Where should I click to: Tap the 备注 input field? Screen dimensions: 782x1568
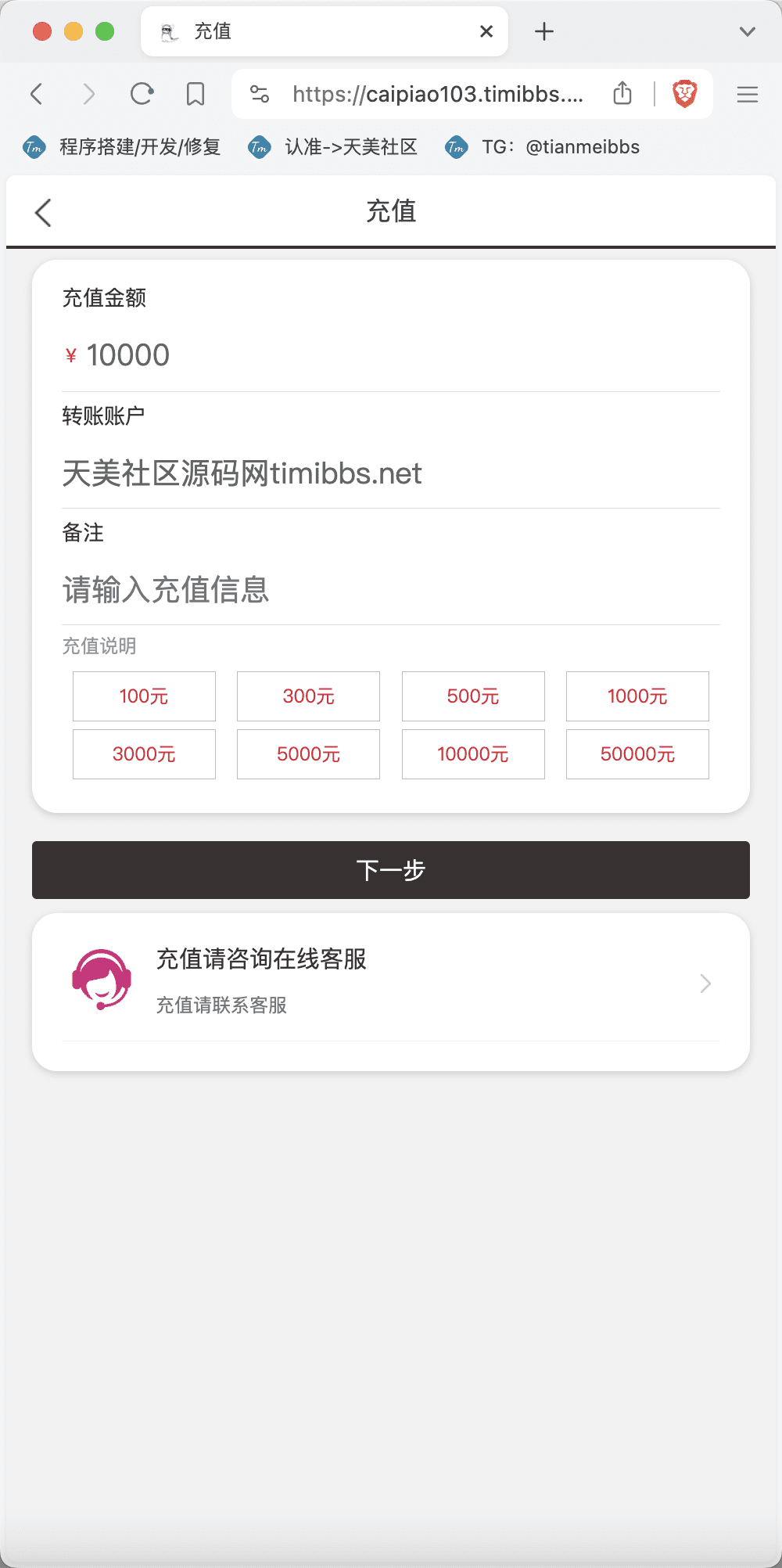pos(391,589)
